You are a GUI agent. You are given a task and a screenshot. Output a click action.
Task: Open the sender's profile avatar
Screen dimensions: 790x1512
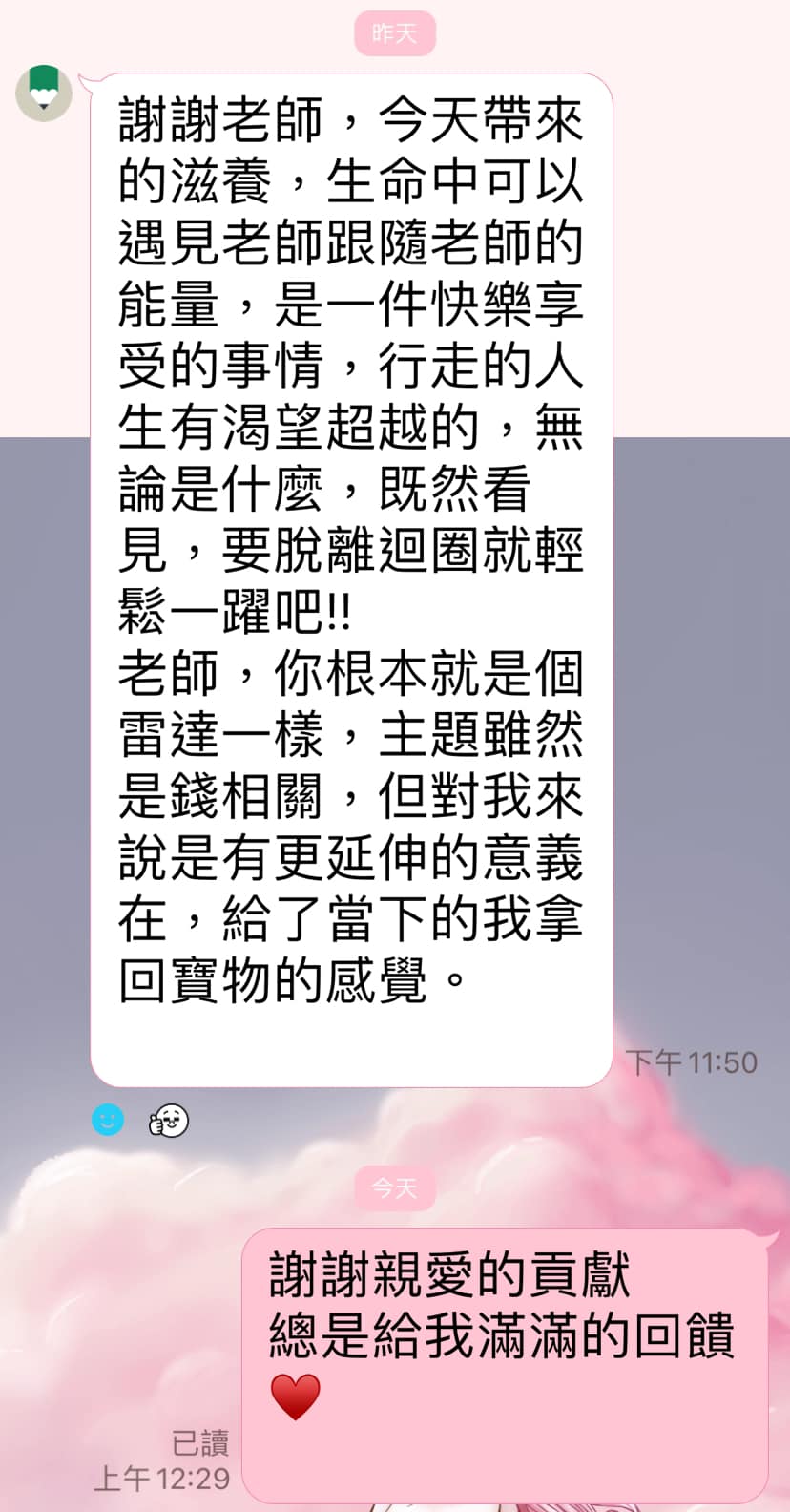pos(44,94)
